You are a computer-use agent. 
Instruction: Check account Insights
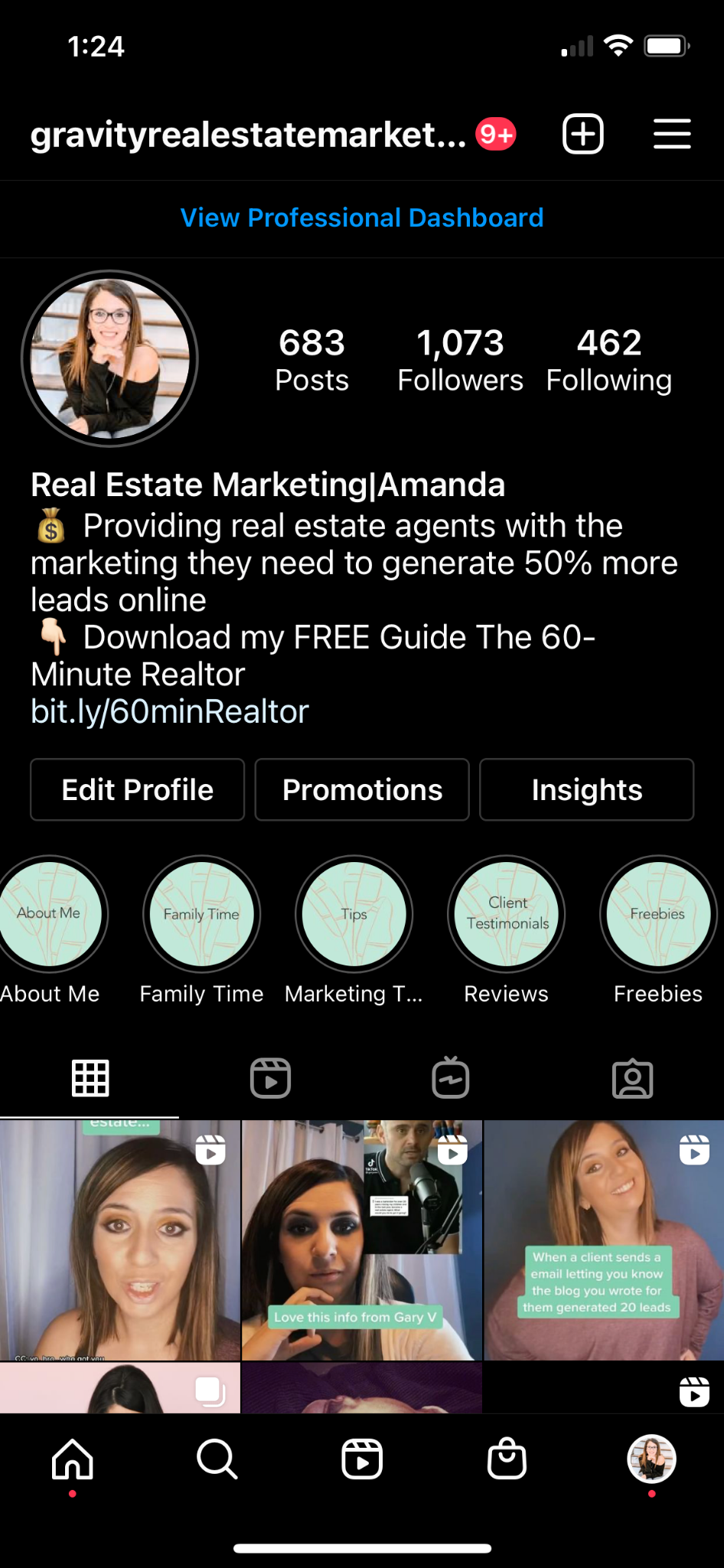pyautogui.click(x=587, y=789)
